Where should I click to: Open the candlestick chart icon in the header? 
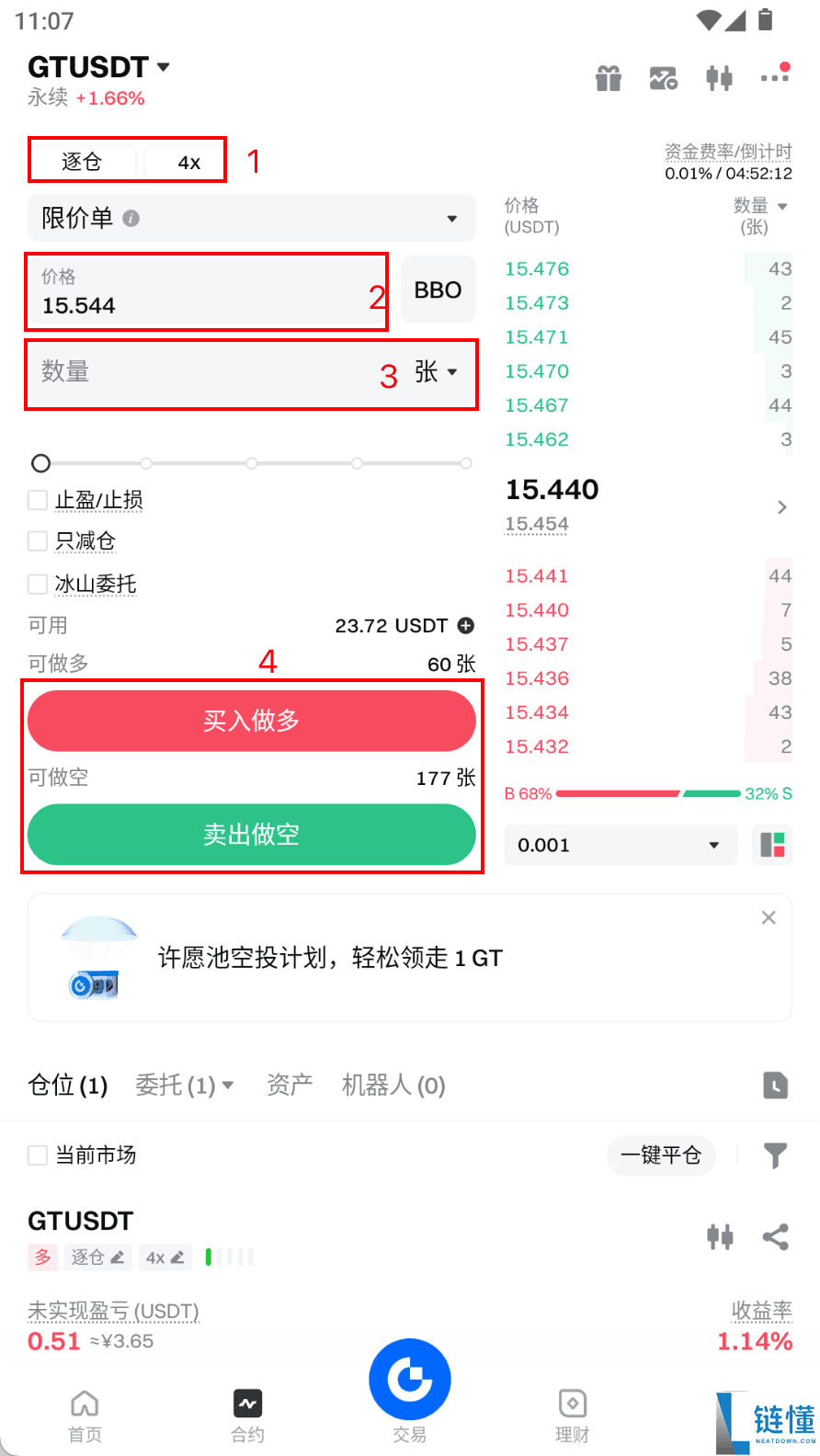[663, 78]
